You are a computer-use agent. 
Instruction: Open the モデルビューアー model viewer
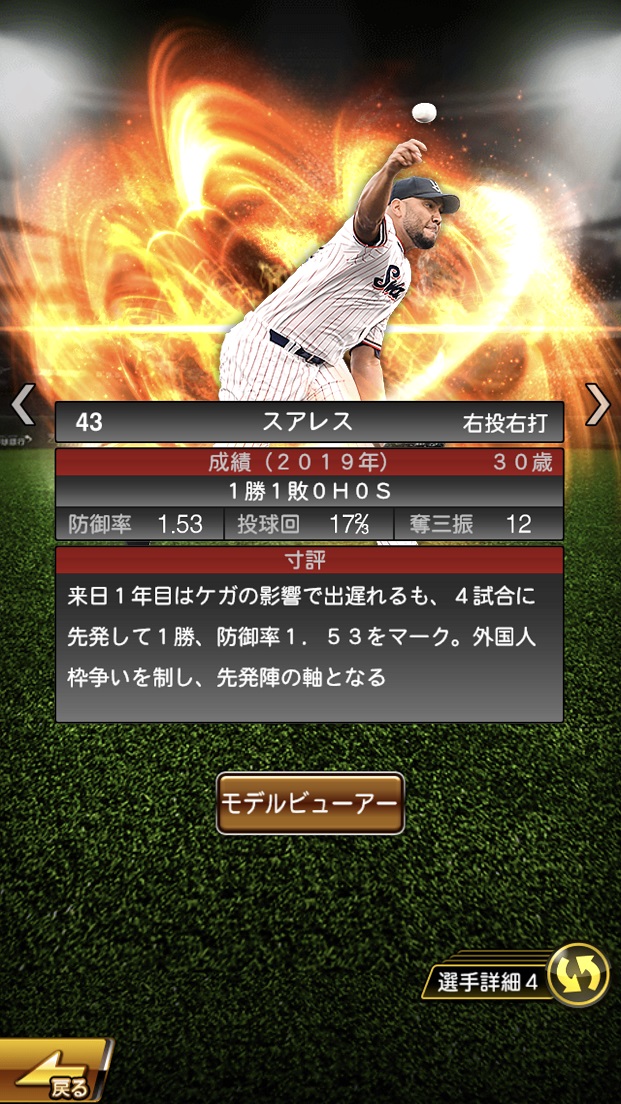click(x=310, y=803)
